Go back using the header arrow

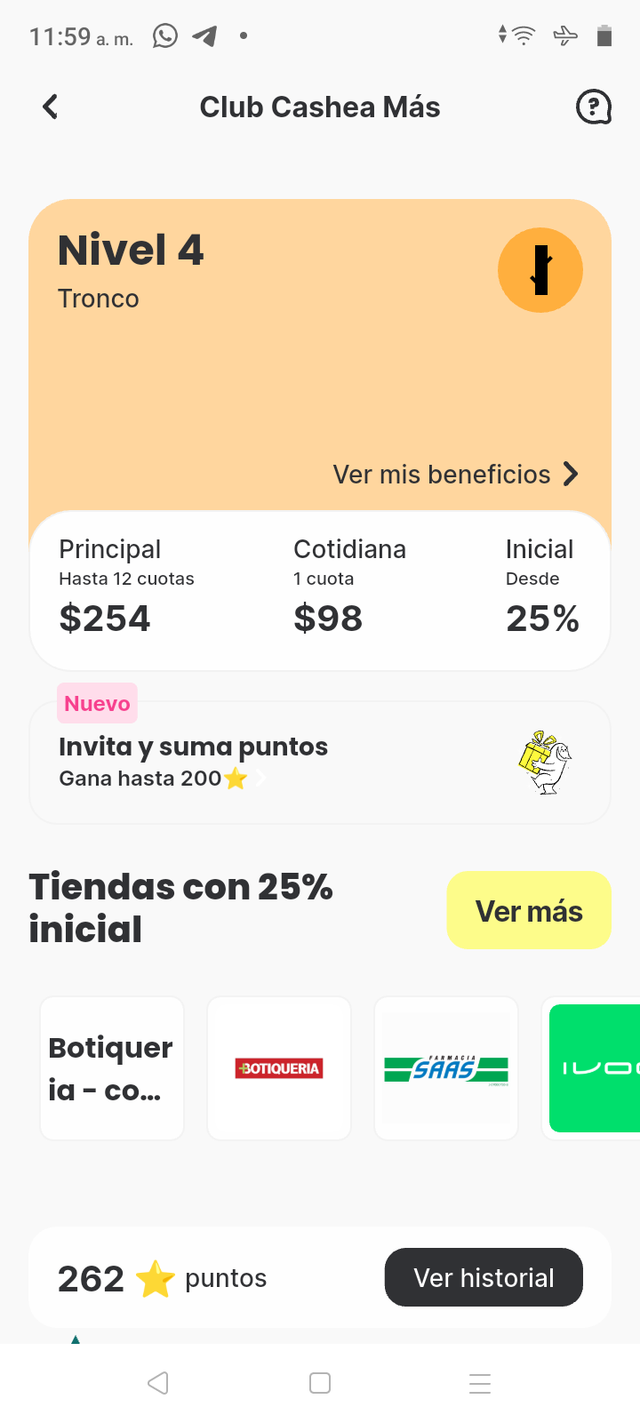click(x=50, y=107)
